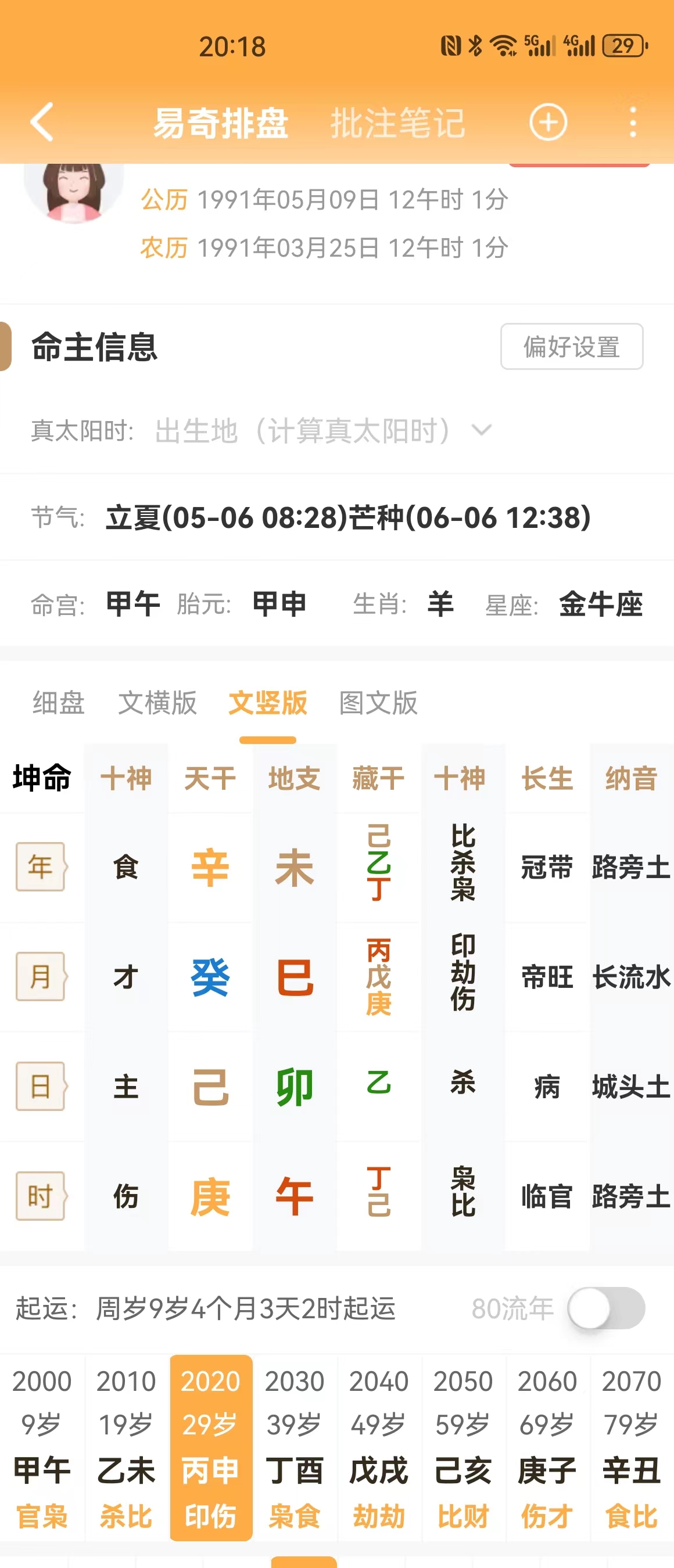Image resolution: width=674 pixels, height=1568 pixels.
Task: Select the 文竖版 view
Action: 267,703
